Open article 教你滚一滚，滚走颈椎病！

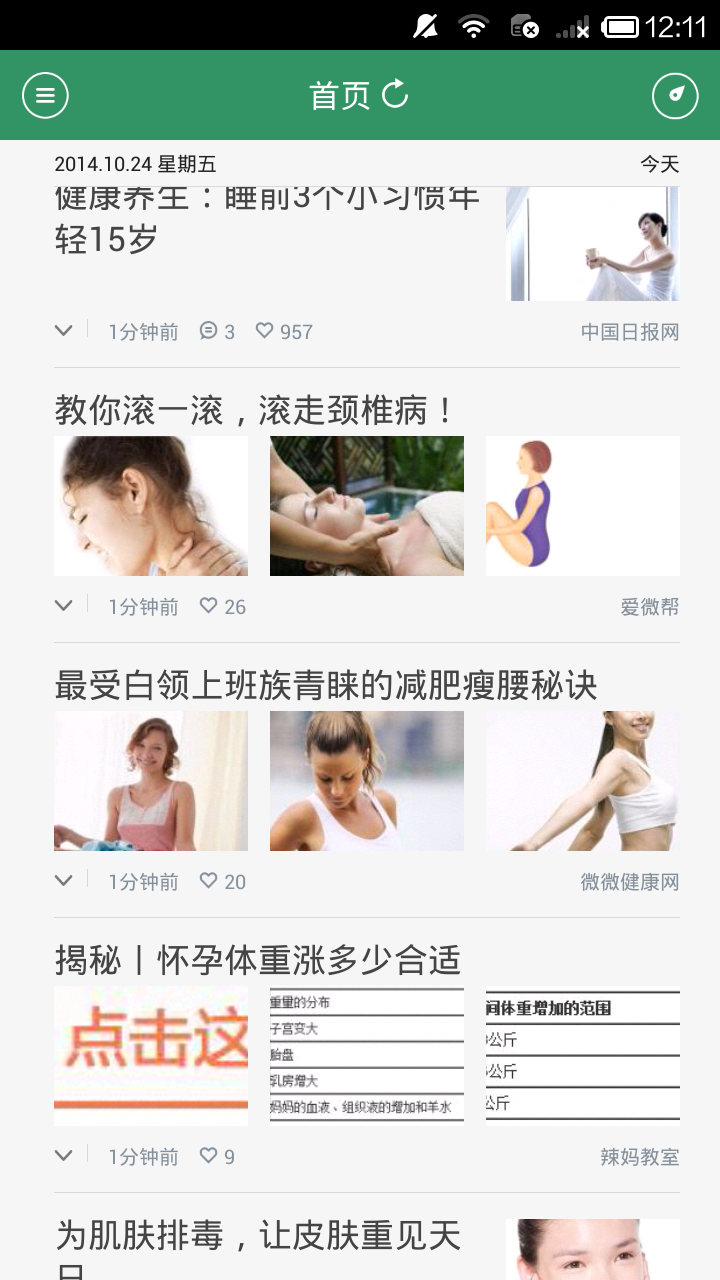coord(255,411)
